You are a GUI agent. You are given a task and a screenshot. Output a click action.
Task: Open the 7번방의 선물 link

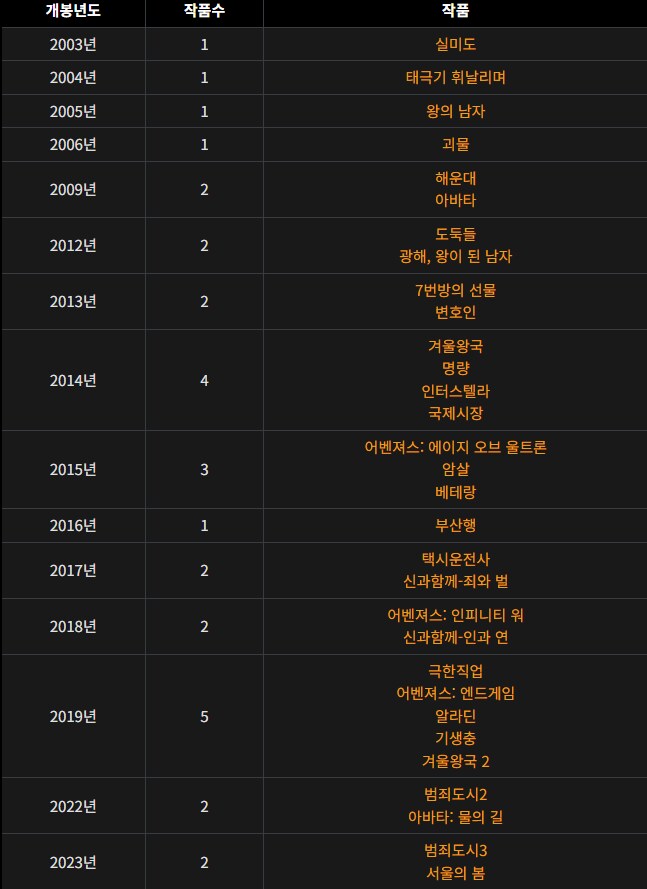click(x=455, y=290)
